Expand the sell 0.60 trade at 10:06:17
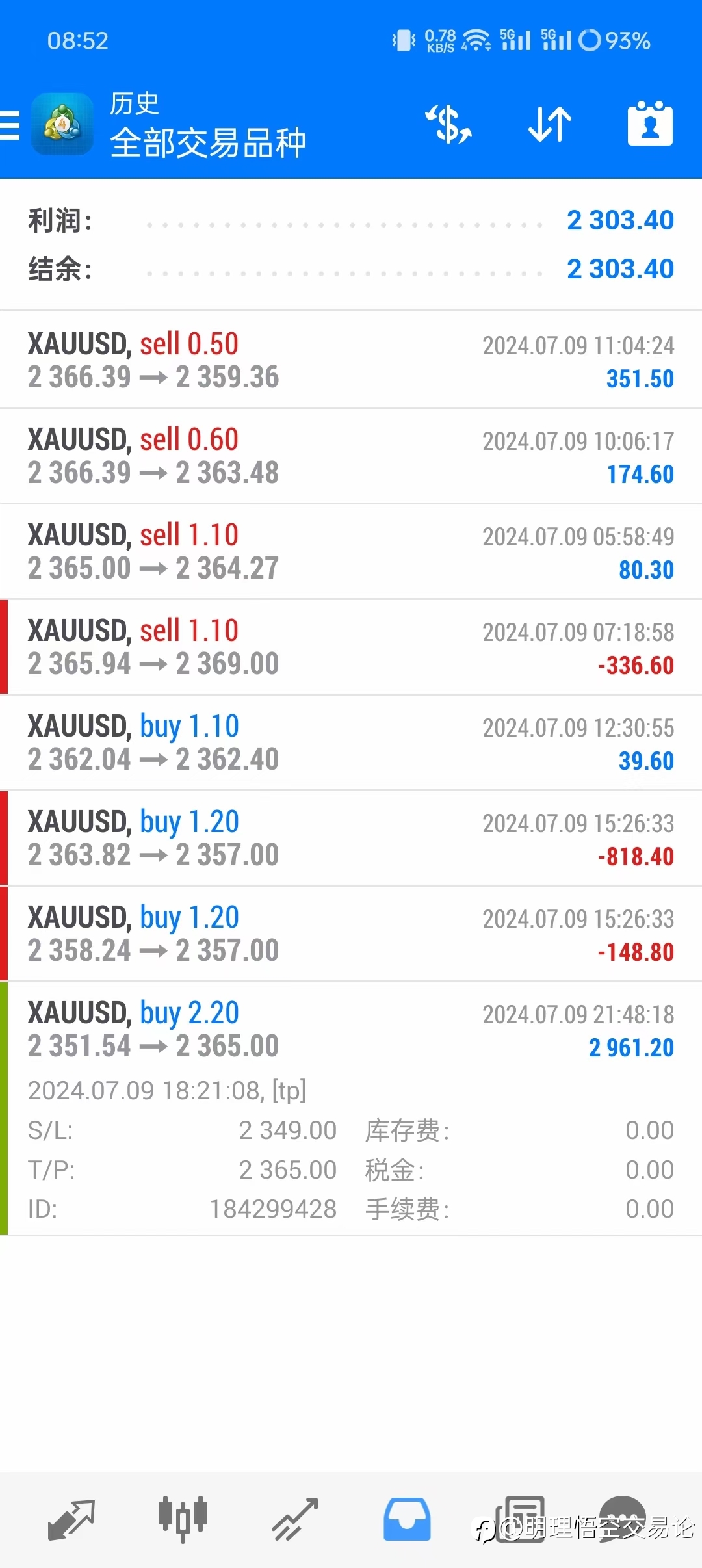 pos(351,456)
